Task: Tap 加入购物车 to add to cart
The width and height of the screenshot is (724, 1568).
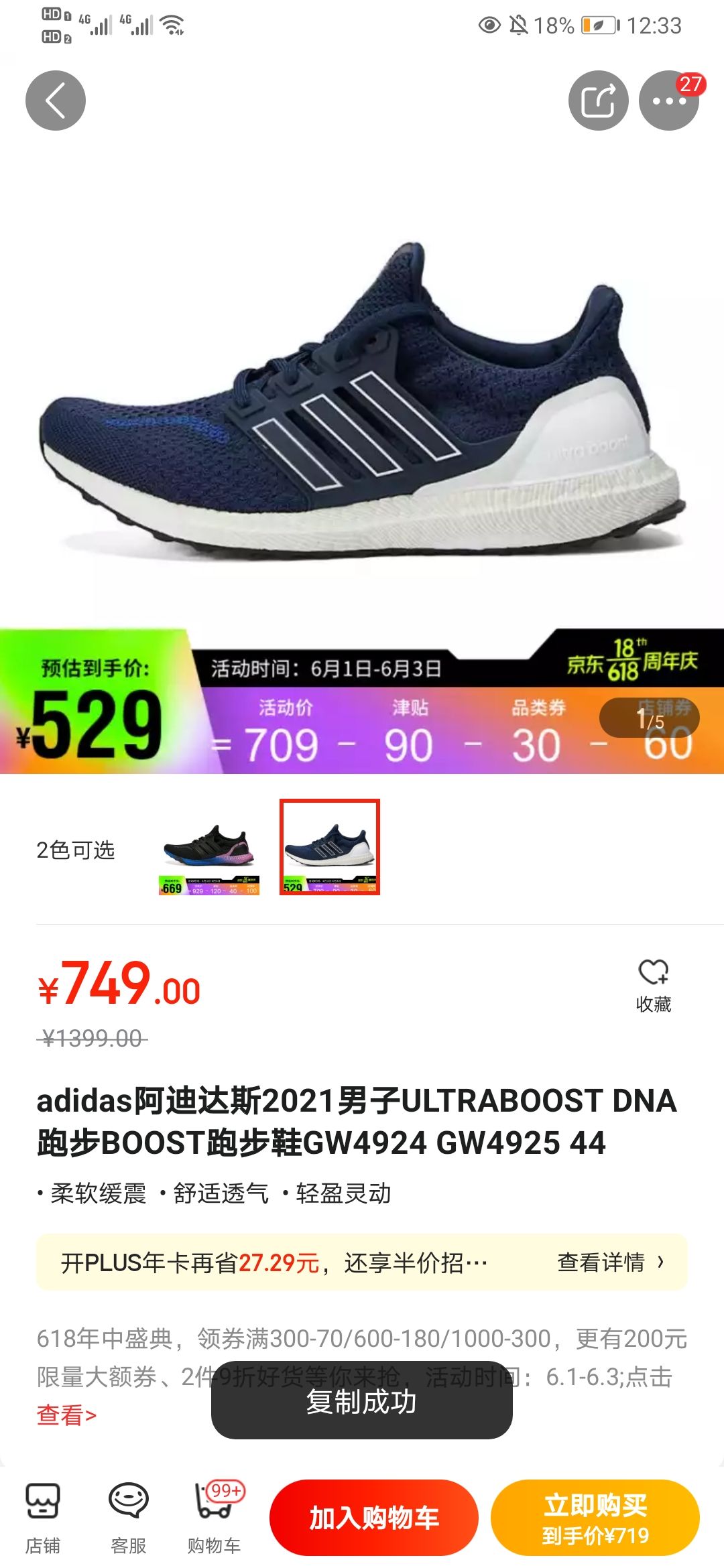Action: pos(373,1518)
